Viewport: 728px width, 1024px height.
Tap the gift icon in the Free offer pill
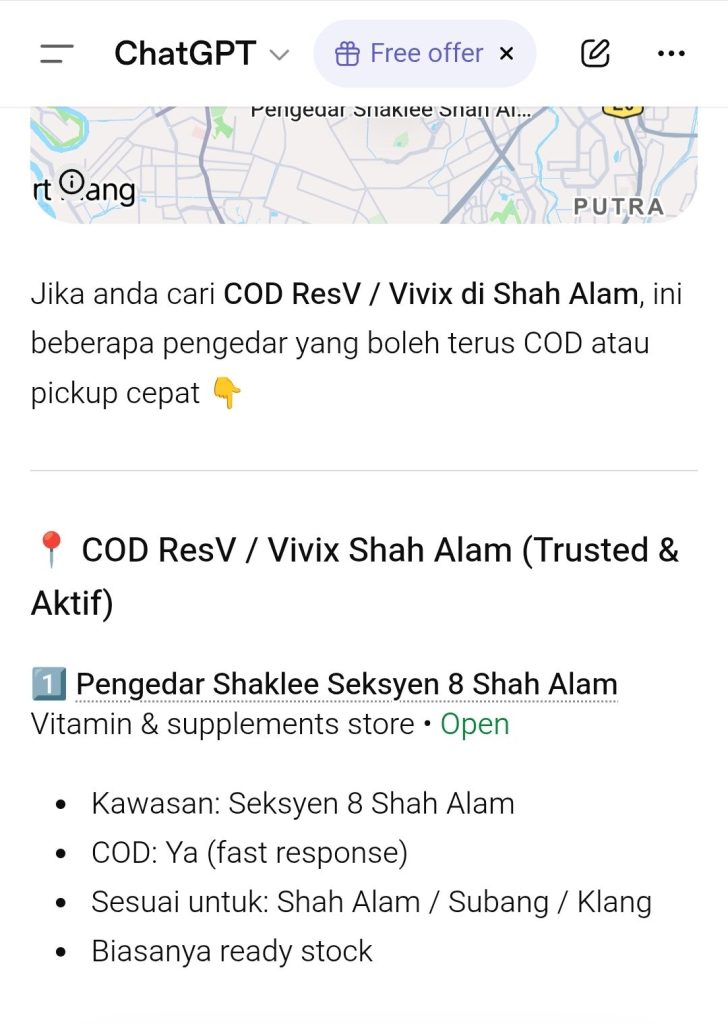(x=347, y=52)
